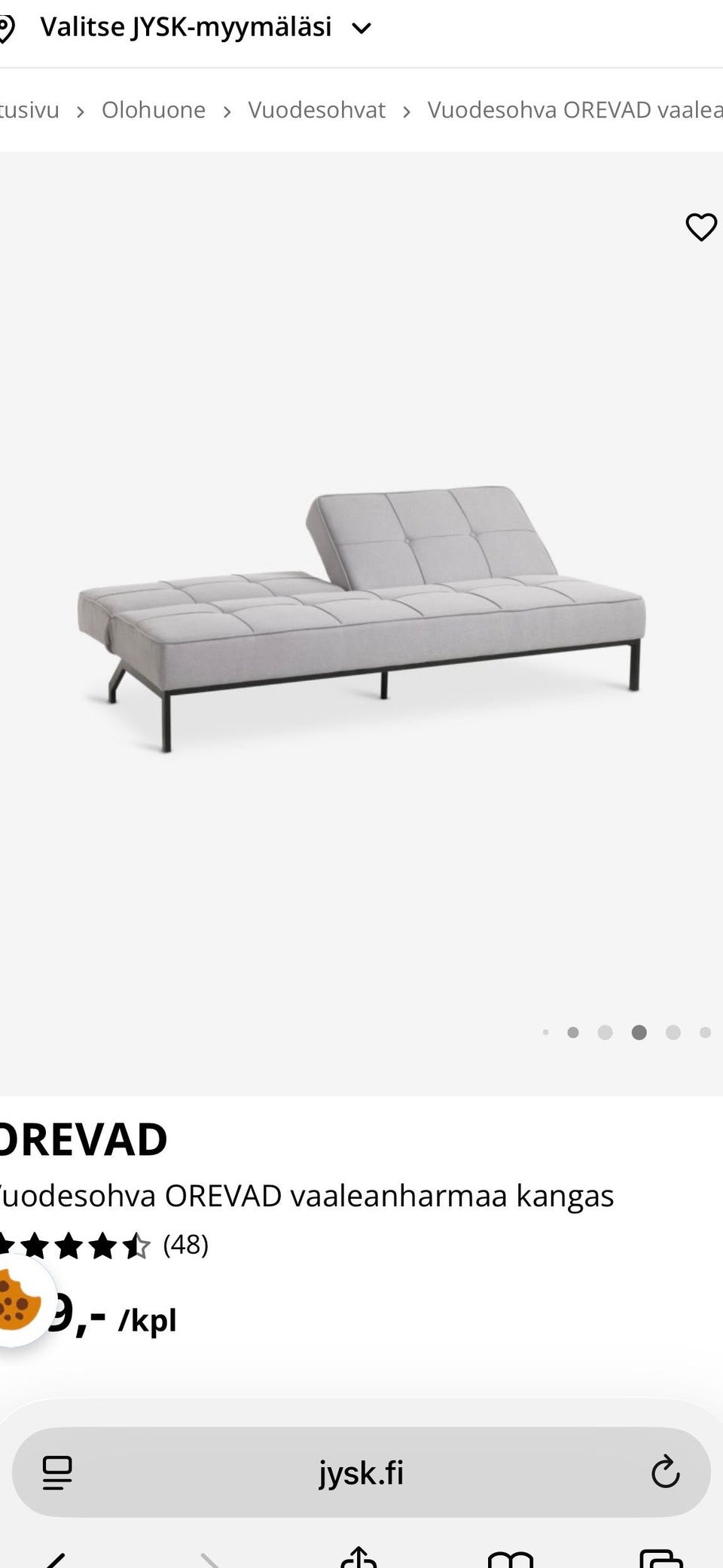Expand the store selector chevron

[361, 29]
